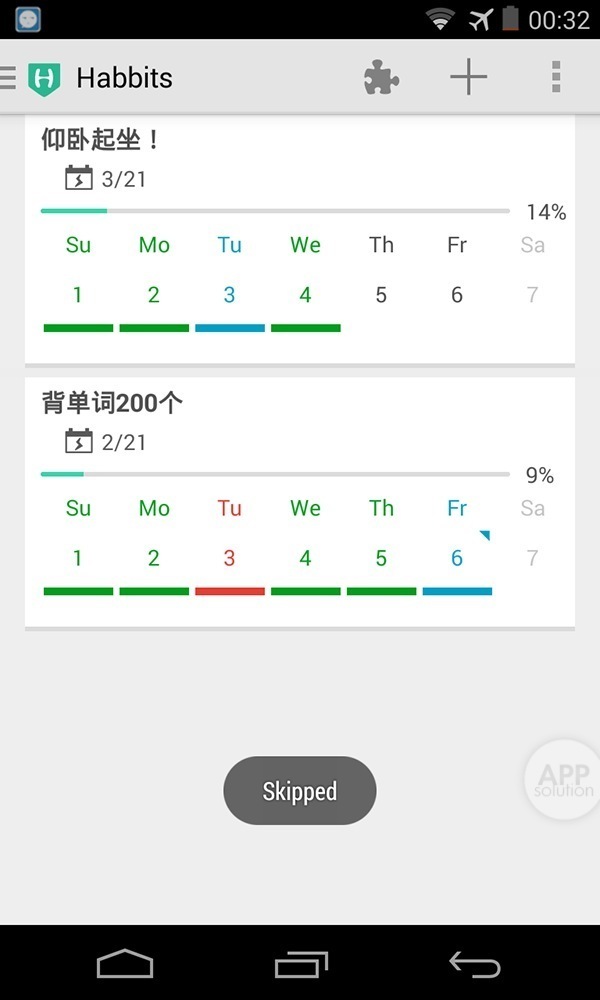Select day 3 in 背单词200个 habit
This screenshot has height=1000, width=600.
click(x=229, y=558)
